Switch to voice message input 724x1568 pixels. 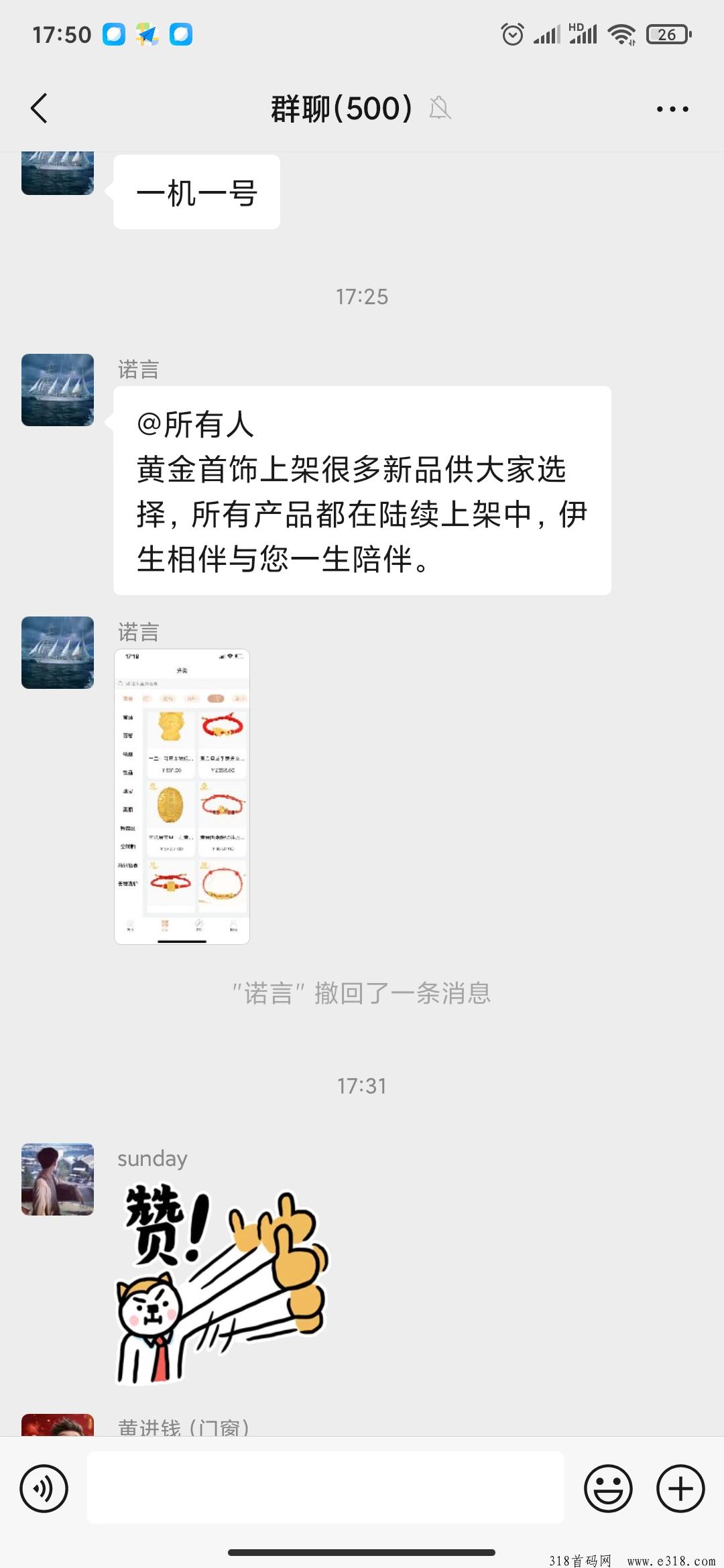coord(44,1489)
